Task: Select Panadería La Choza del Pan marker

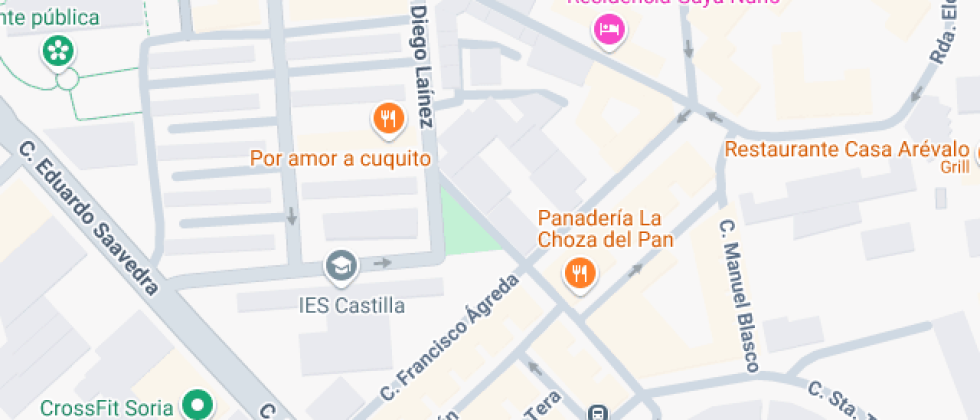Action: [579, 271]
